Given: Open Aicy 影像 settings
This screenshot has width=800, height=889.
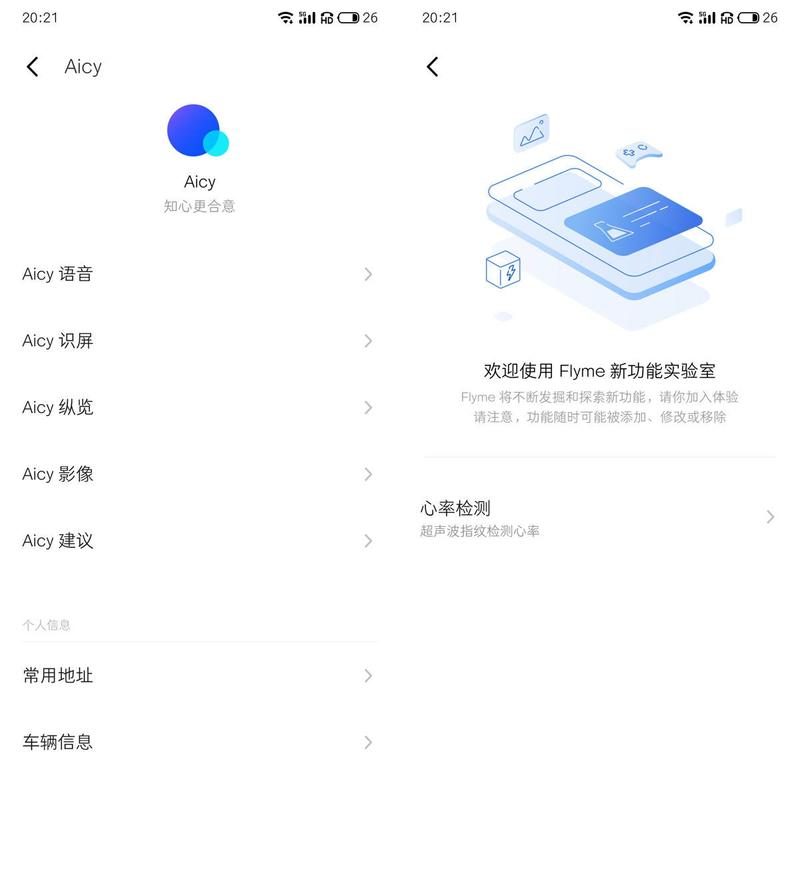Looking at the screenshot, I should coord(198,474).
